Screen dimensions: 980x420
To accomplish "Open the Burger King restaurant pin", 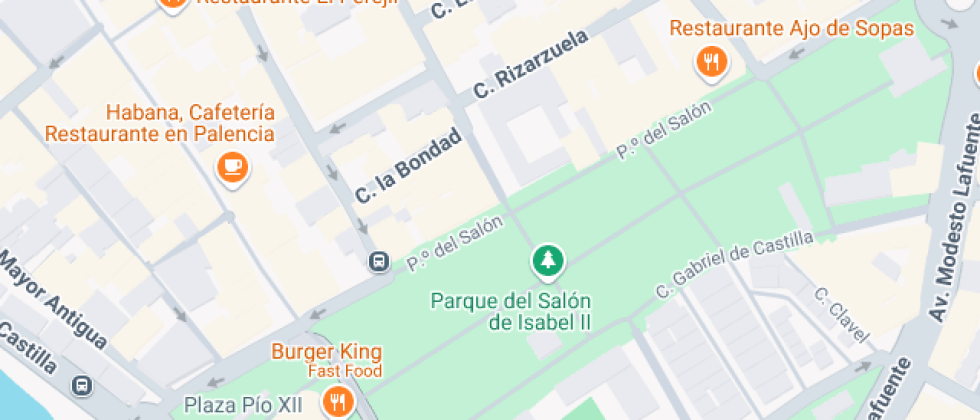I will point(338,402).
